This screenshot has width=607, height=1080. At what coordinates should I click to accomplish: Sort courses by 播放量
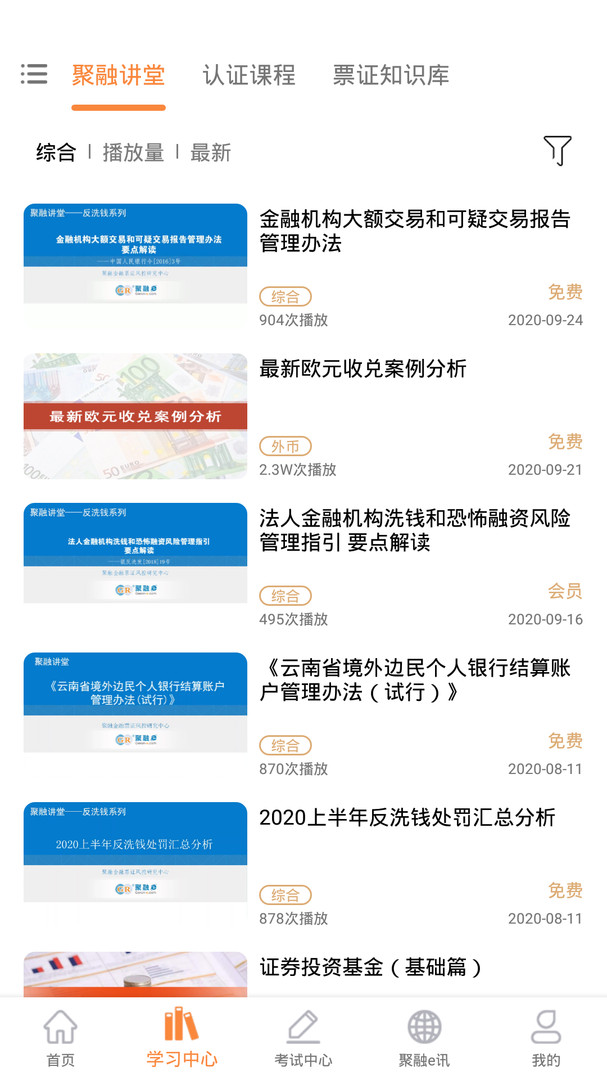133,152
